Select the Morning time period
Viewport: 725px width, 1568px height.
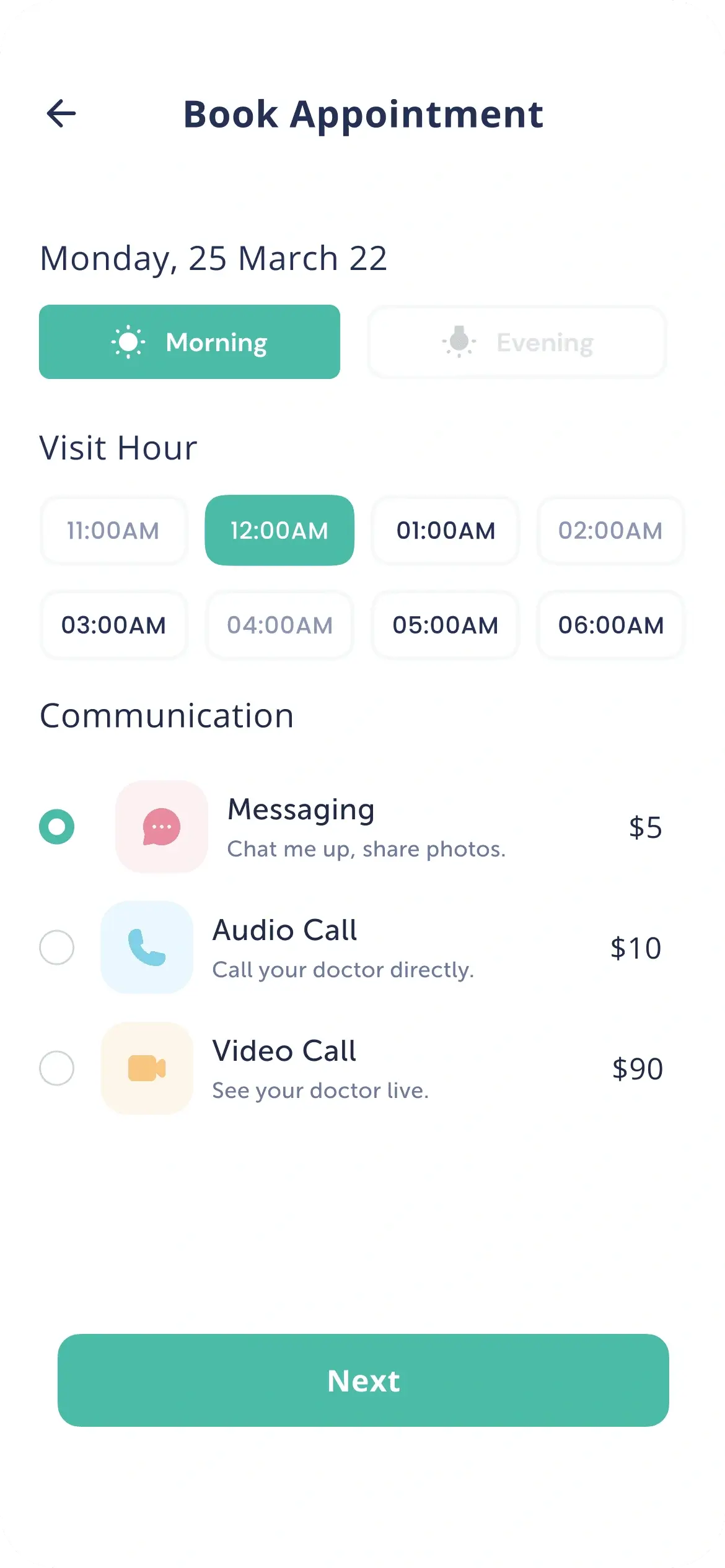190,342
